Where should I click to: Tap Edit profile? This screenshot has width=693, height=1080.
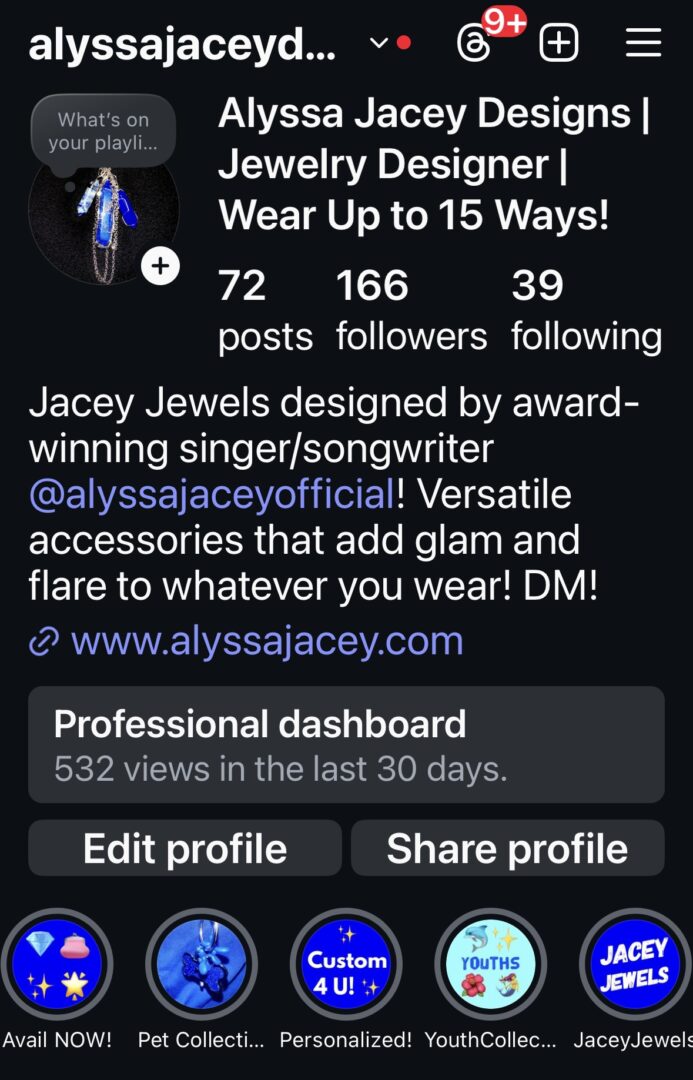185,849
